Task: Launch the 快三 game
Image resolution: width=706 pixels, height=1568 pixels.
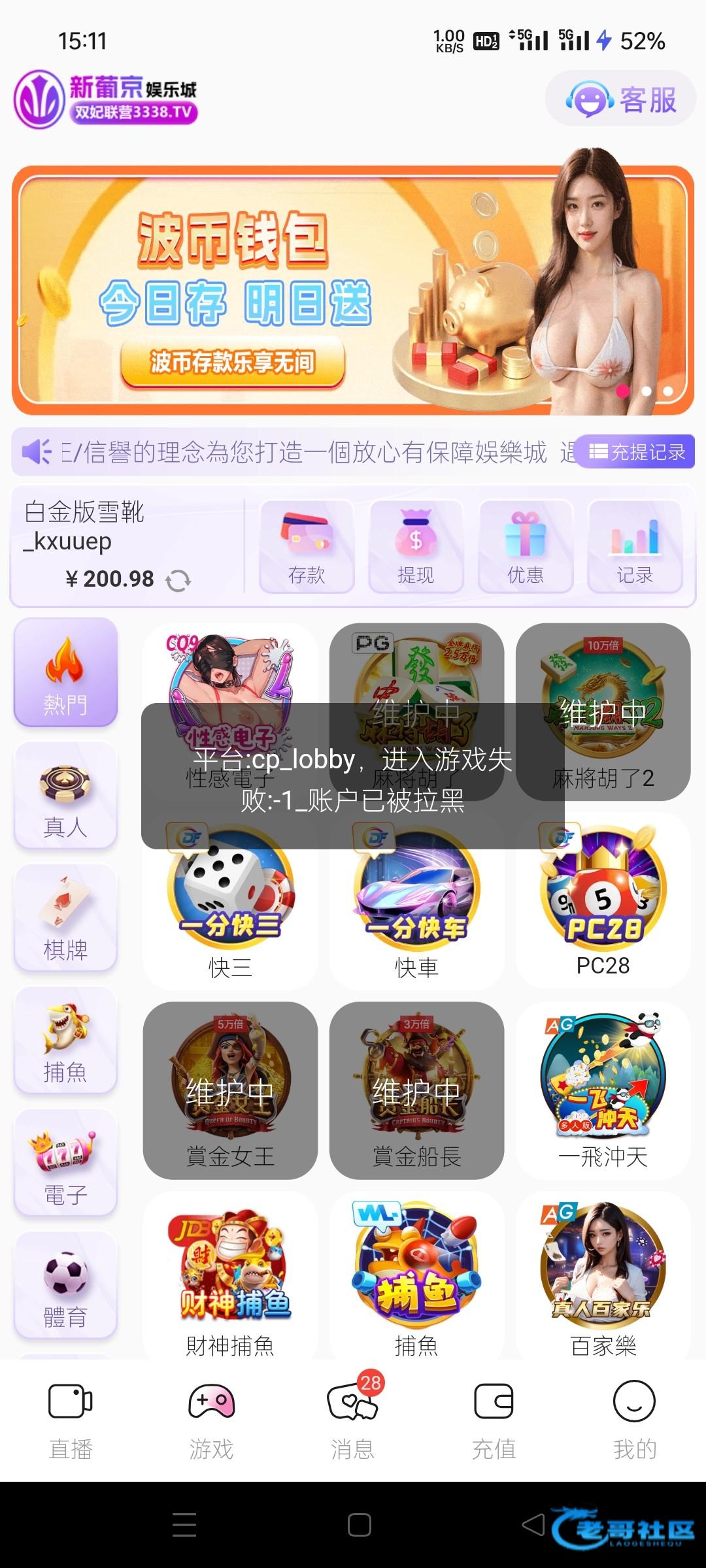Action: (x=230, y=902)
